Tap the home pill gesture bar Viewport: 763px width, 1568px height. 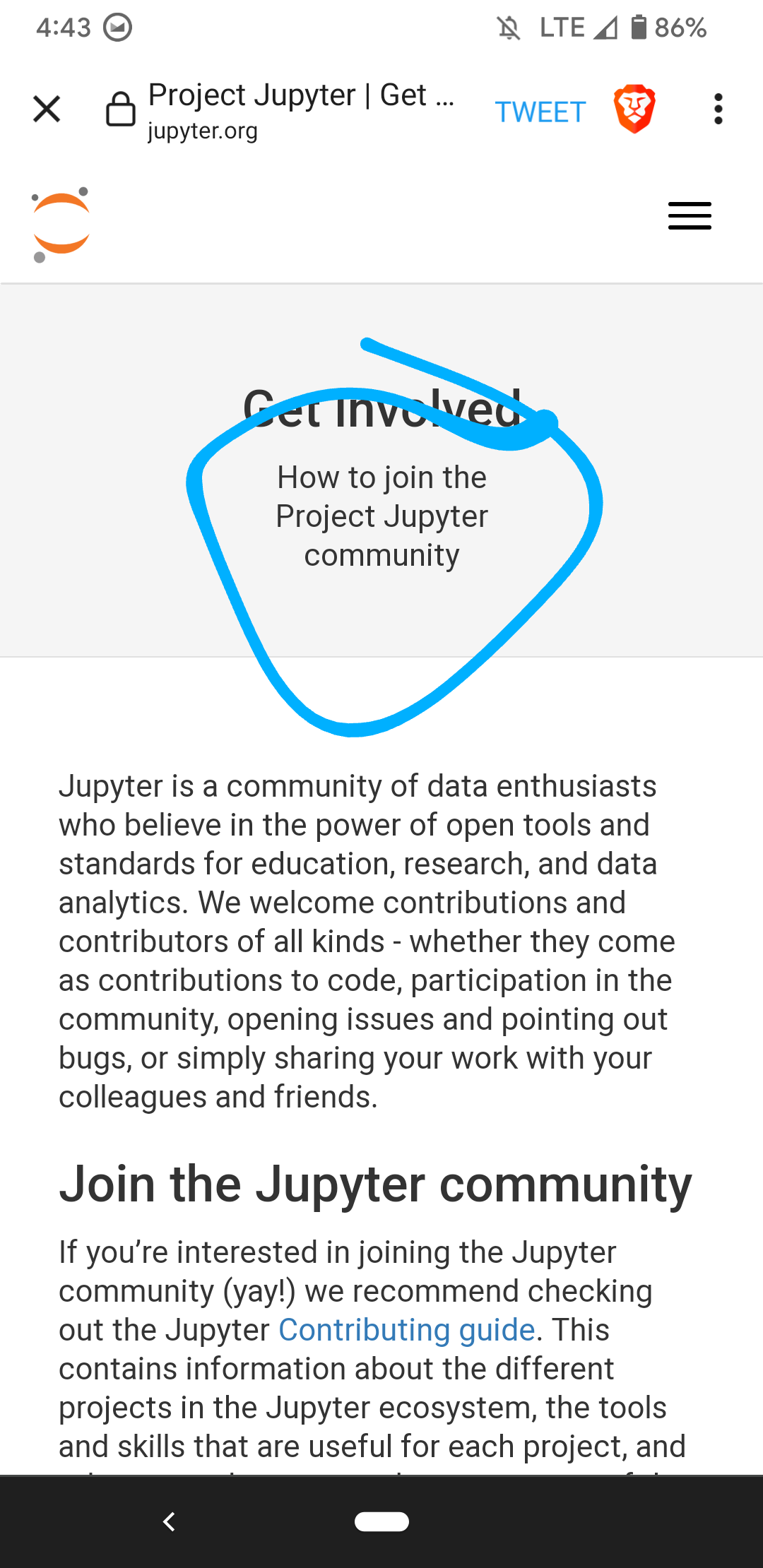tap(381, 1523)
